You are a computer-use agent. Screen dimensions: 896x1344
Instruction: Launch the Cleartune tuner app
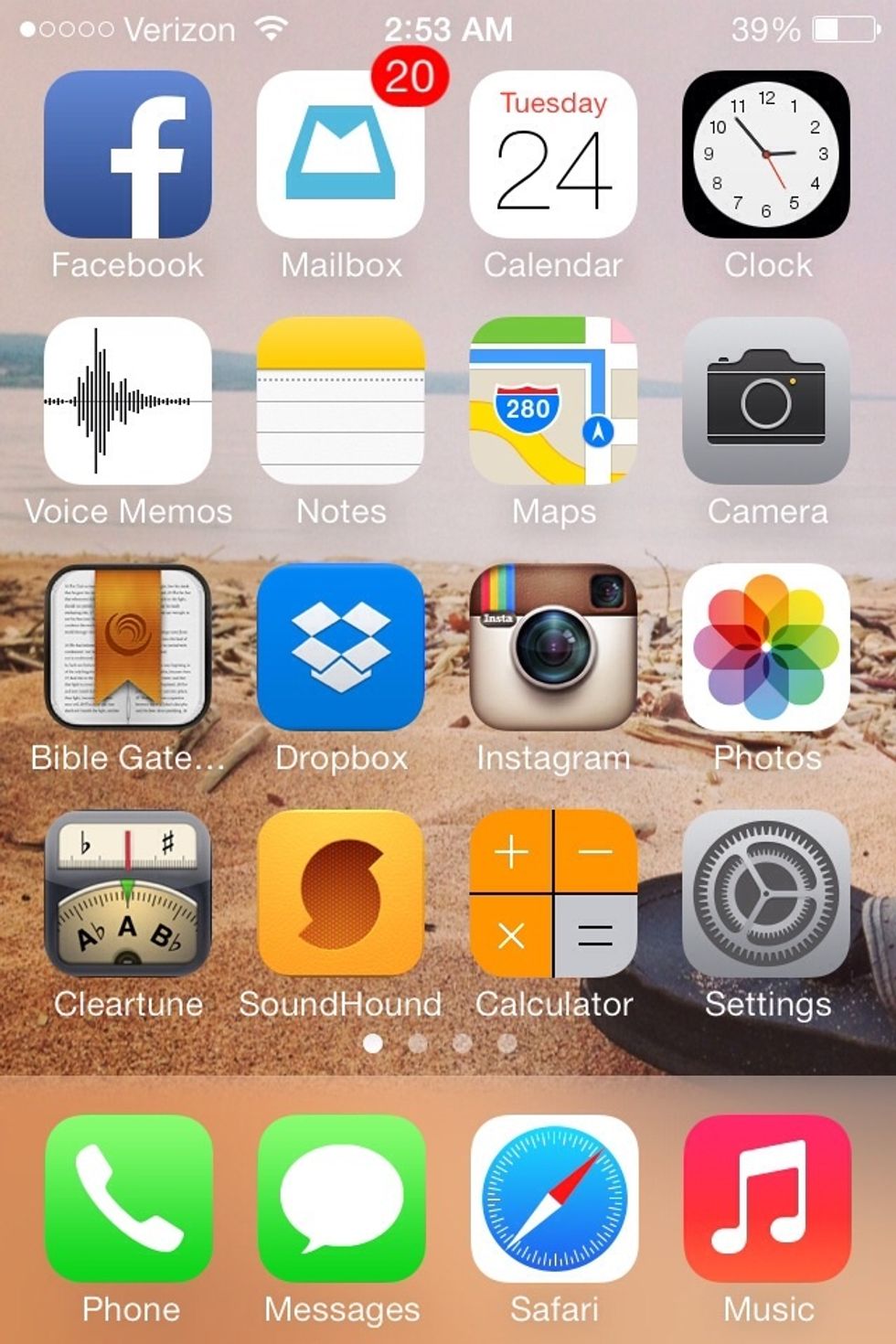tap(128, 893)
